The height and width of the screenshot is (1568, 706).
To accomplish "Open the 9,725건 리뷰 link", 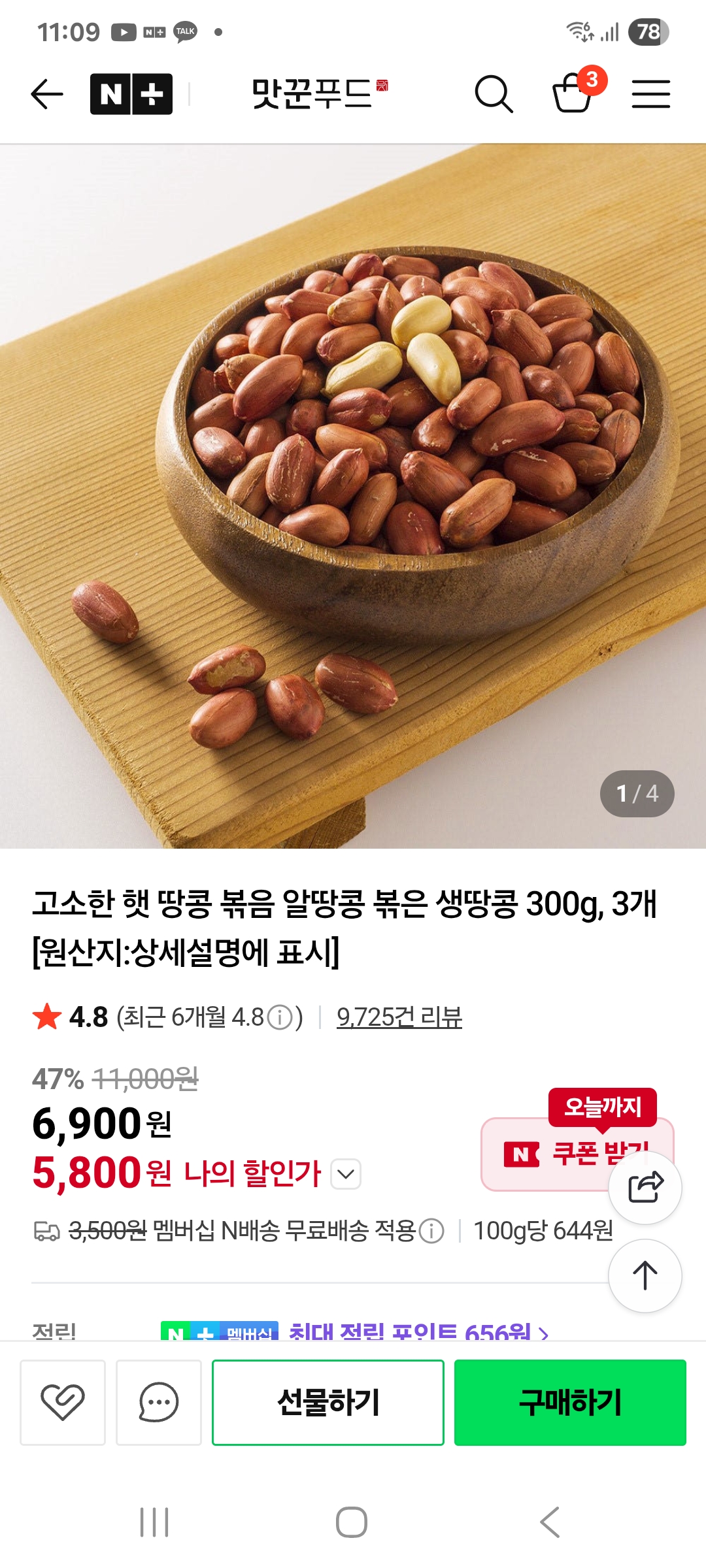I will [399, 1017].
